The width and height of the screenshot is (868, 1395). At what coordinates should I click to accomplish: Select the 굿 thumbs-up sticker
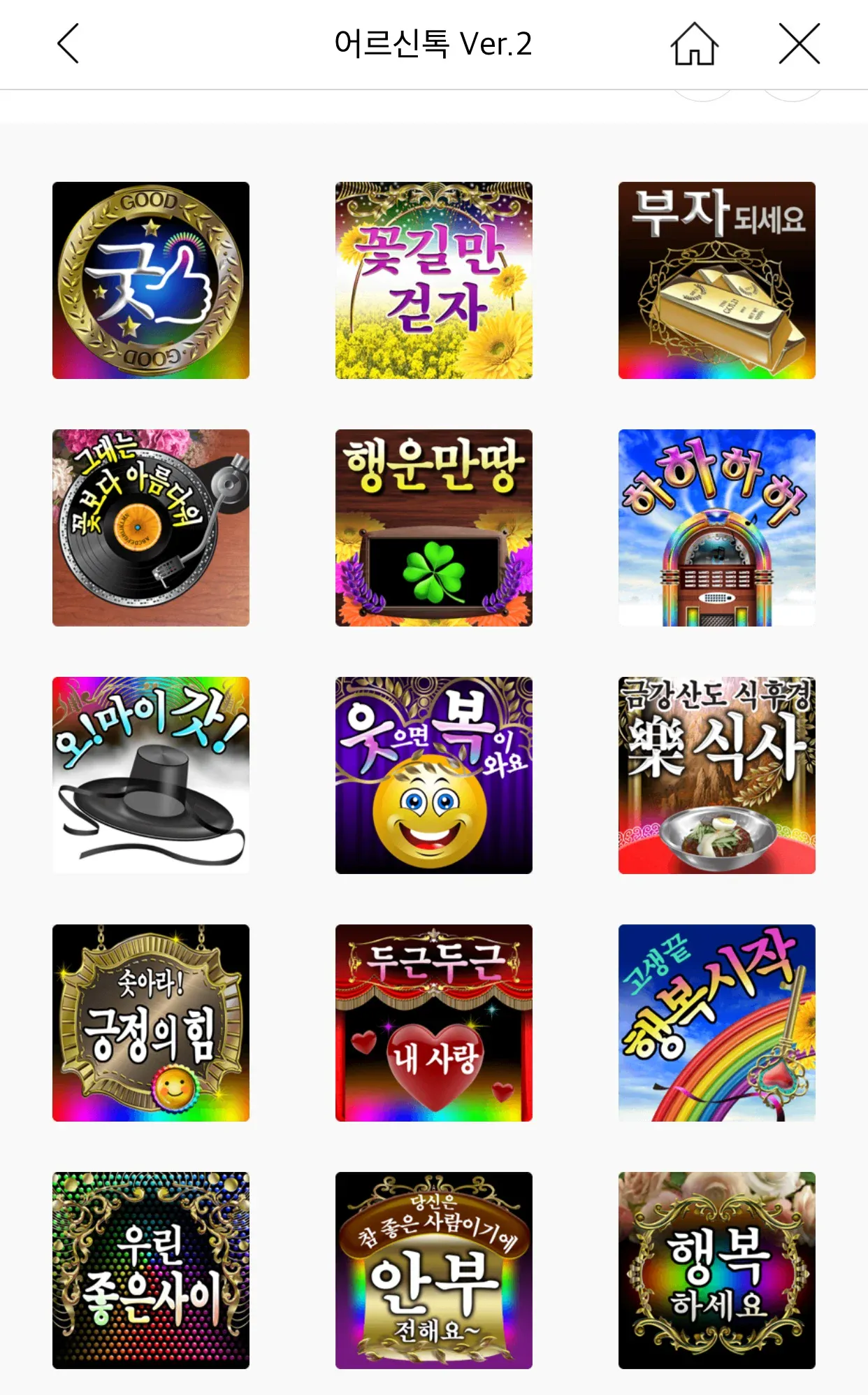[151, 280]
